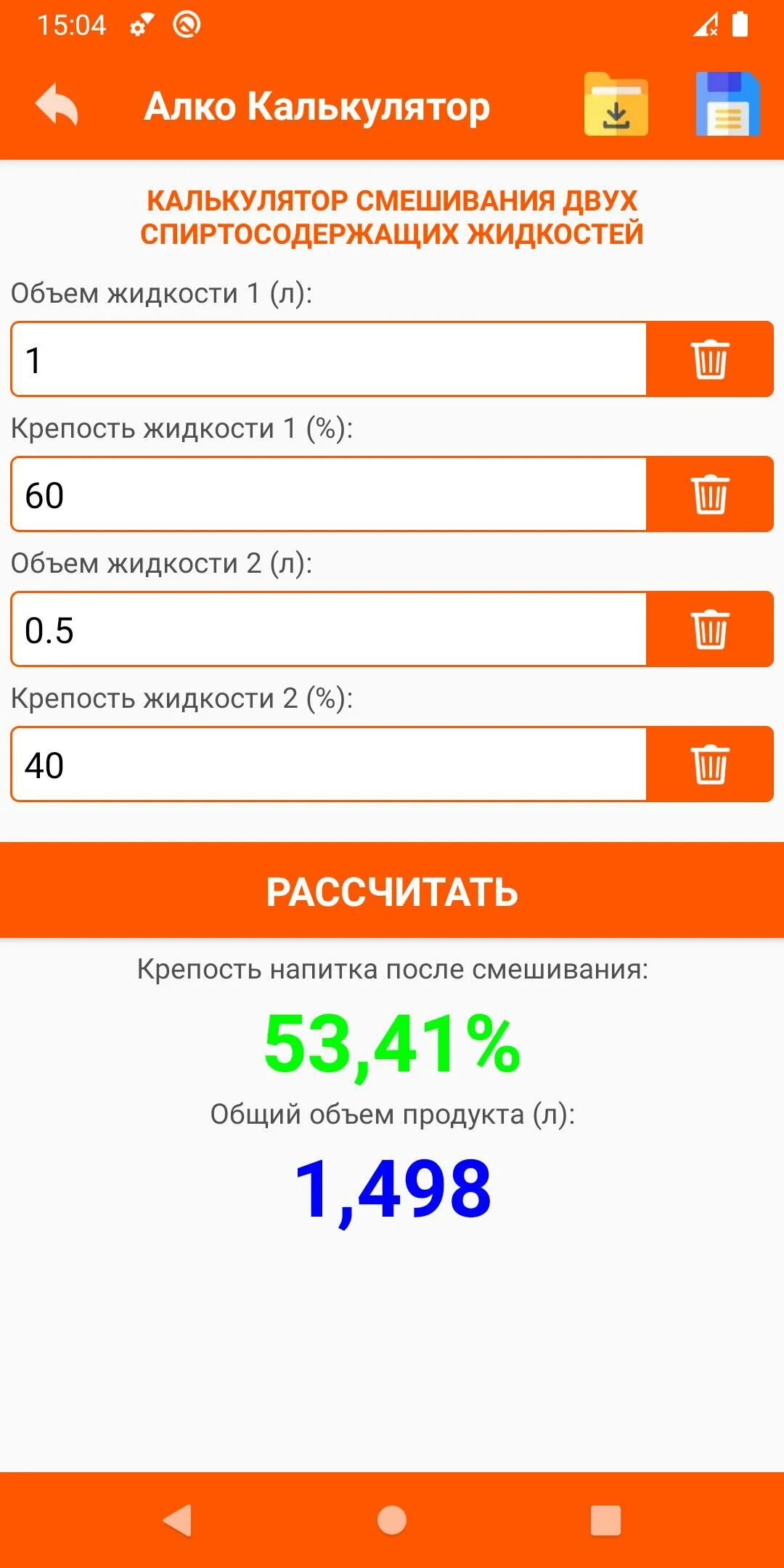
Task: Clear Объем жидкости 2 with trash button
Action: click(x=710, y=629)
